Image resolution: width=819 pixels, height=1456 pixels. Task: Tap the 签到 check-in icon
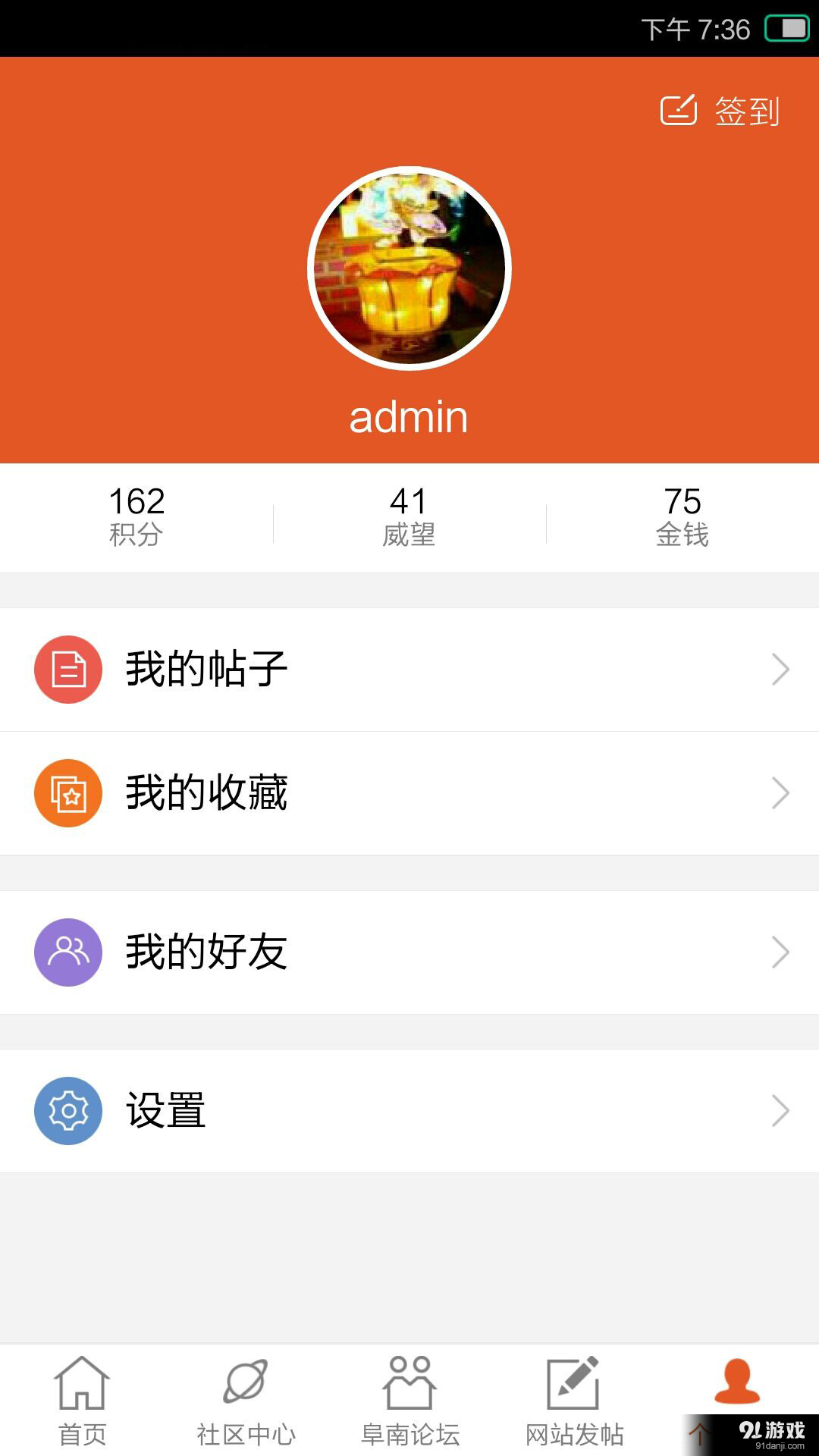[x=679, y=111]
